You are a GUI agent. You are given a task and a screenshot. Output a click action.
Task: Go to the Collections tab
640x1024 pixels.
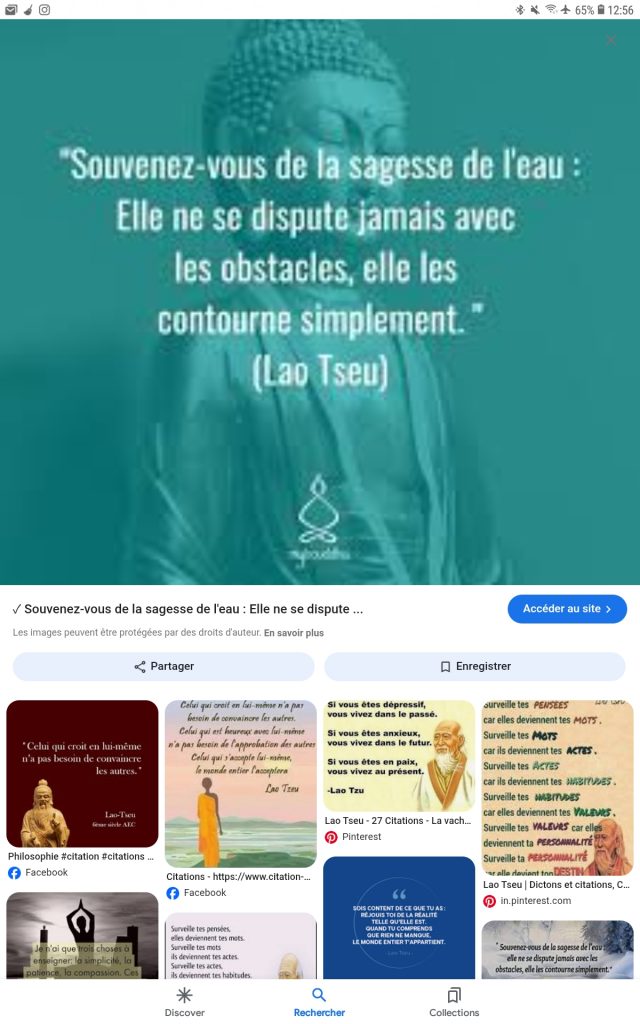454,1001
